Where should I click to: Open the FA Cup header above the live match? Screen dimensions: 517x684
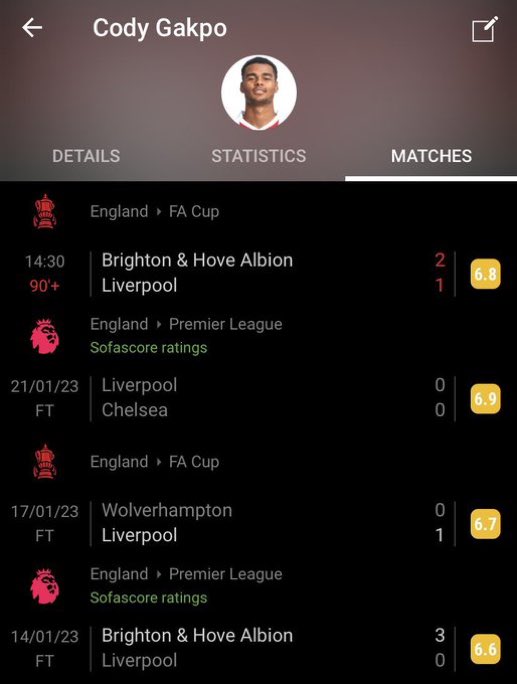[x=258, y=212]
